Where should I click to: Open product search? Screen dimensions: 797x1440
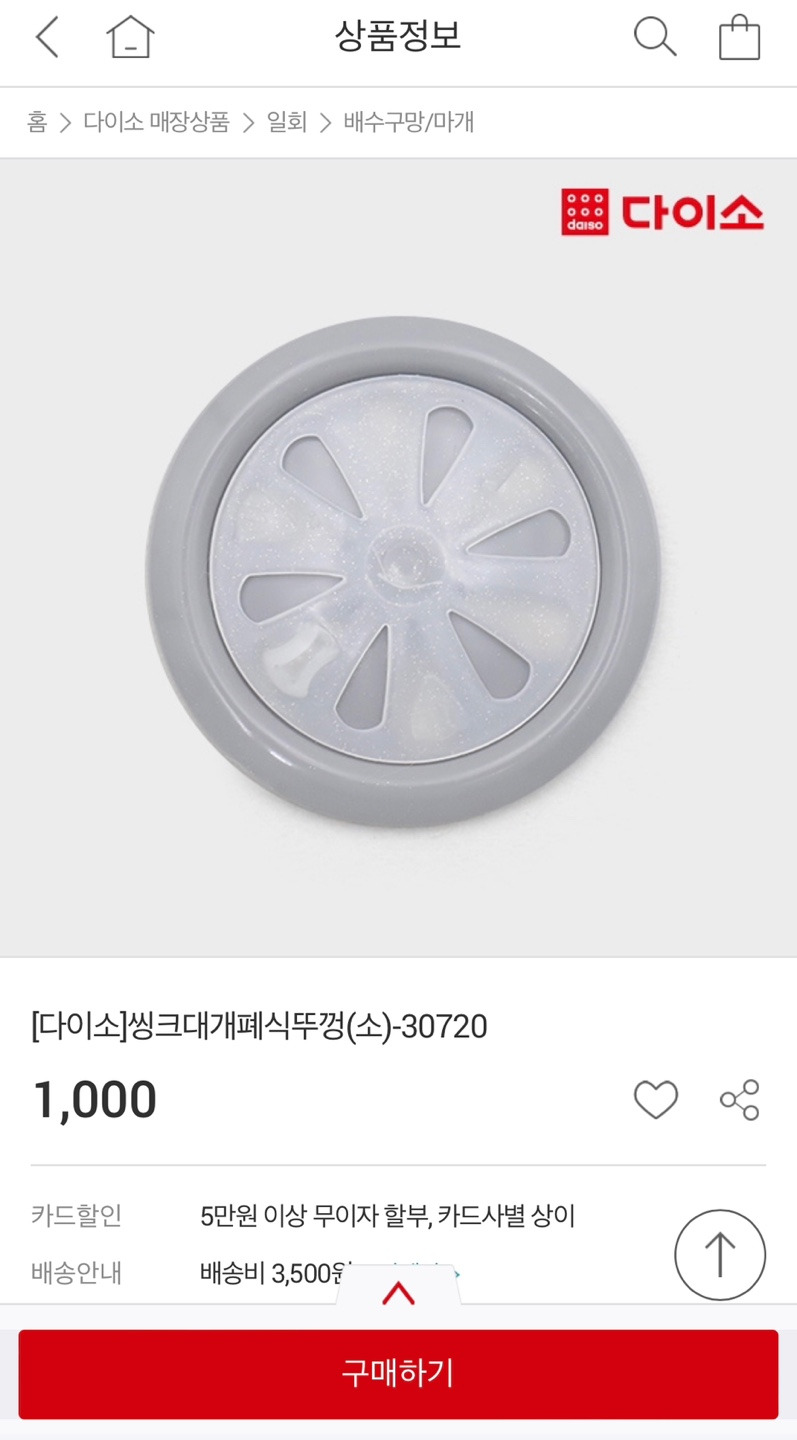tap(655, 38)
